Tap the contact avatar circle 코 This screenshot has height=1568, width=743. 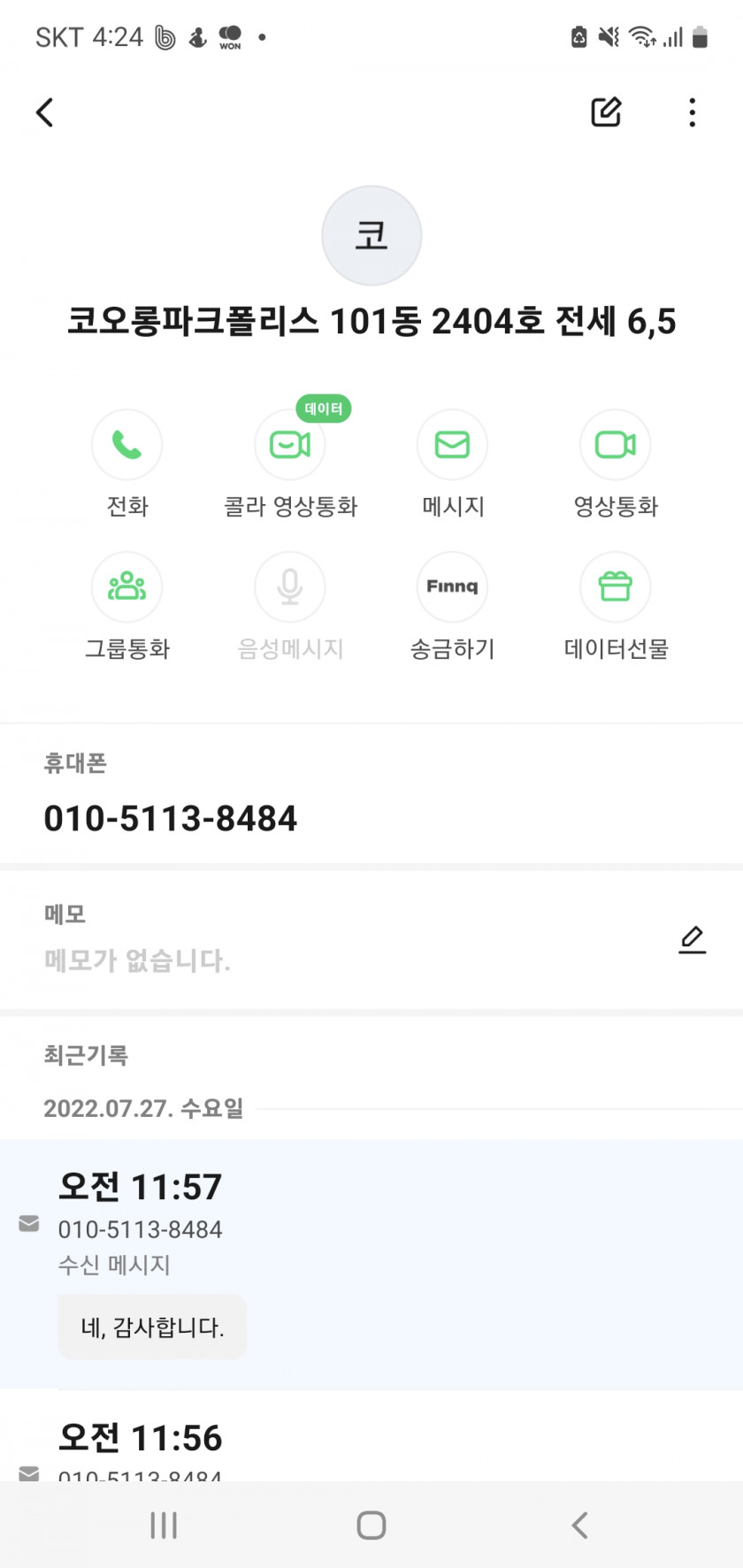[371, 235]
